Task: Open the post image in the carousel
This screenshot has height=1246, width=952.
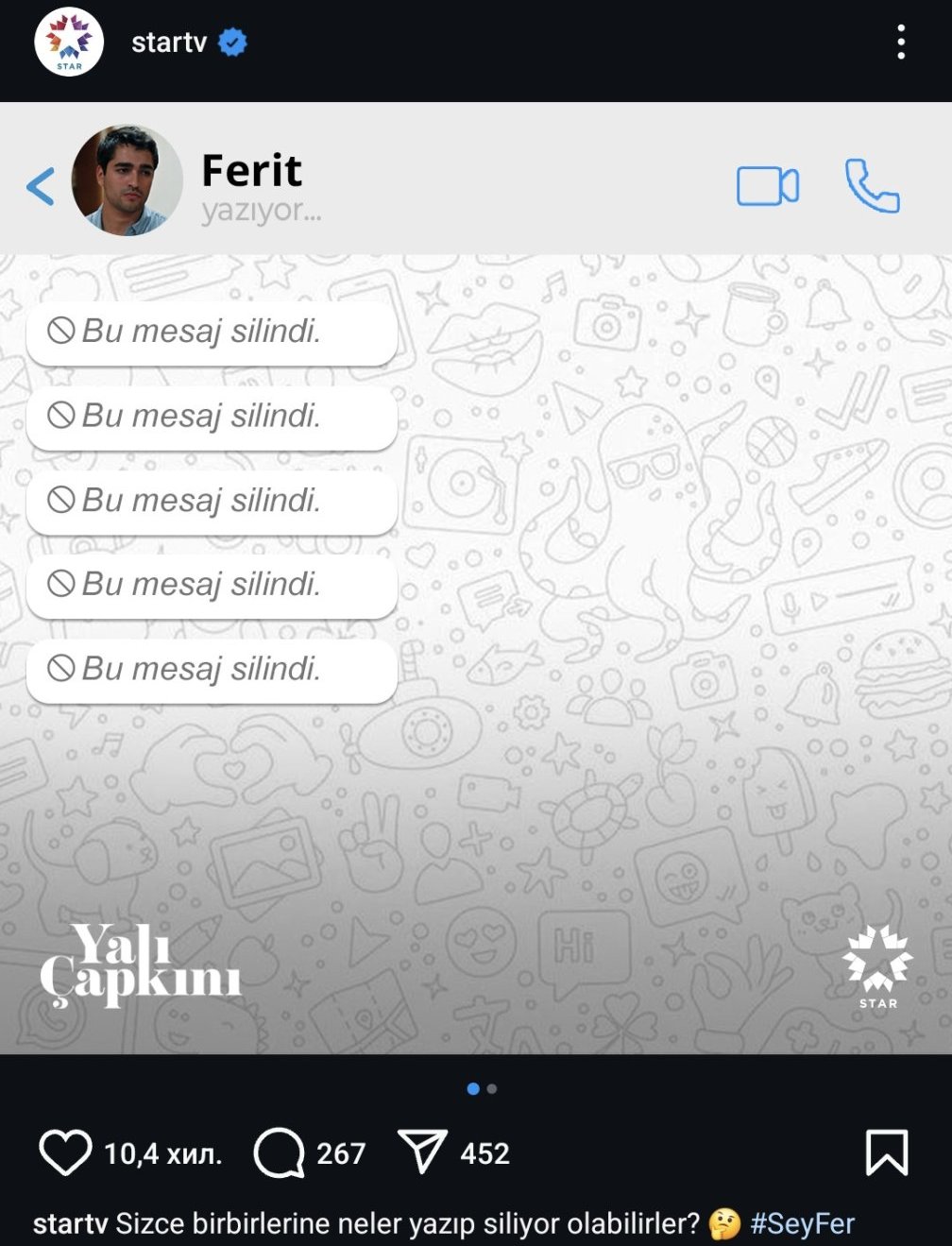Action: (x=476, y=576)
